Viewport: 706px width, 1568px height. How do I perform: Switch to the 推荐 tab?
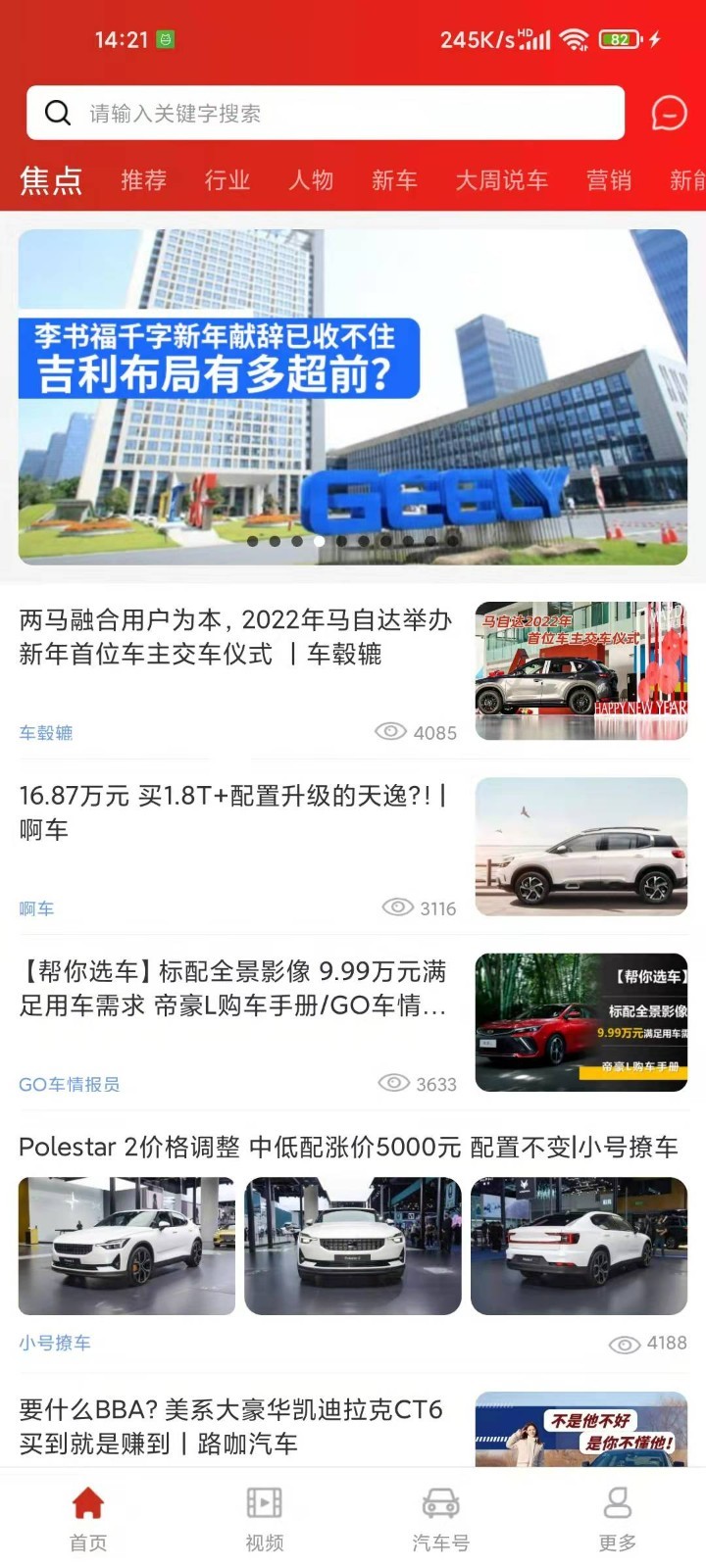coord(143,180)
